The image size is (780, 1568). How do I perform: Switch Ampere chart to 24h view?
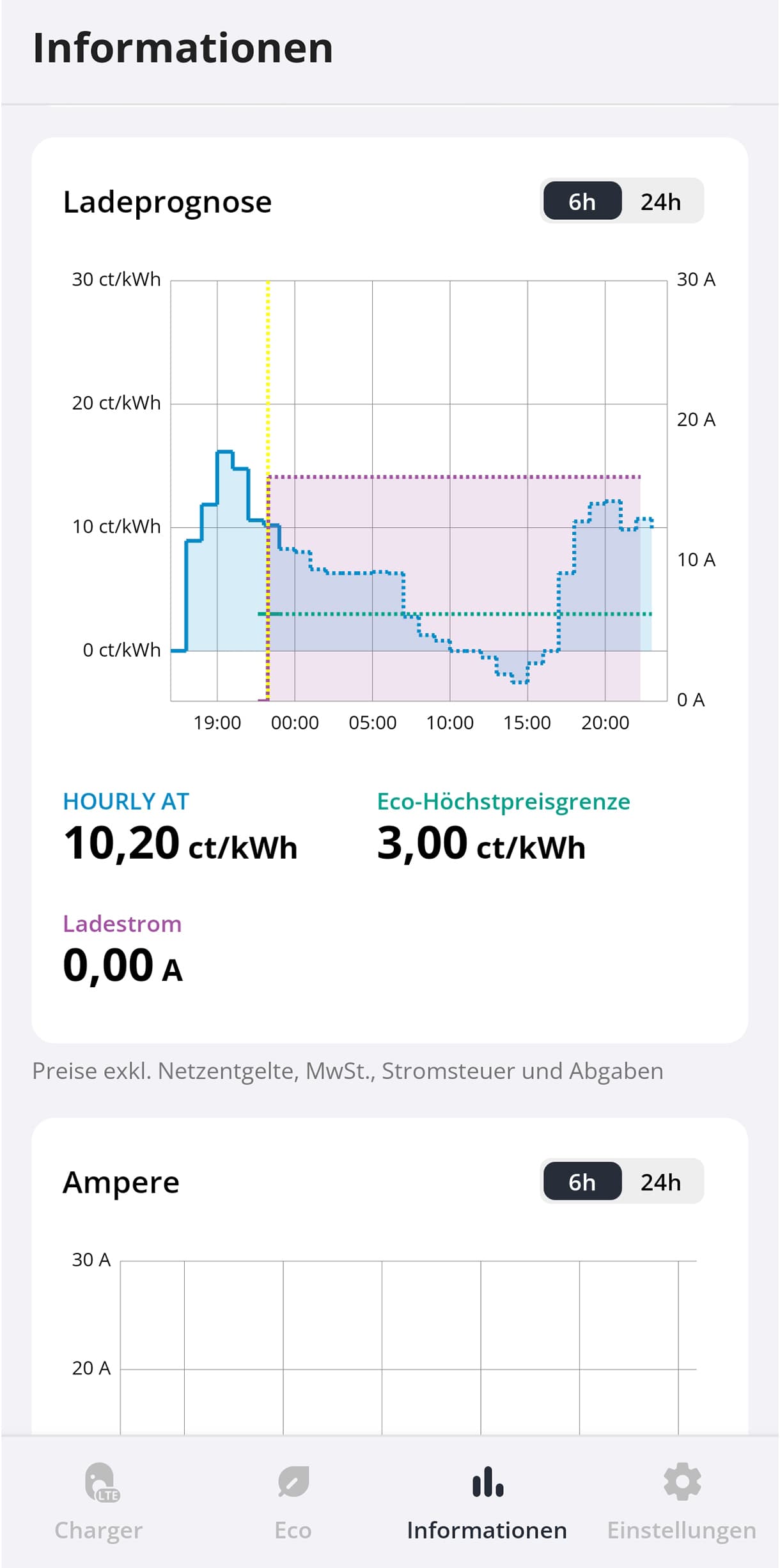click(660, 1182)
